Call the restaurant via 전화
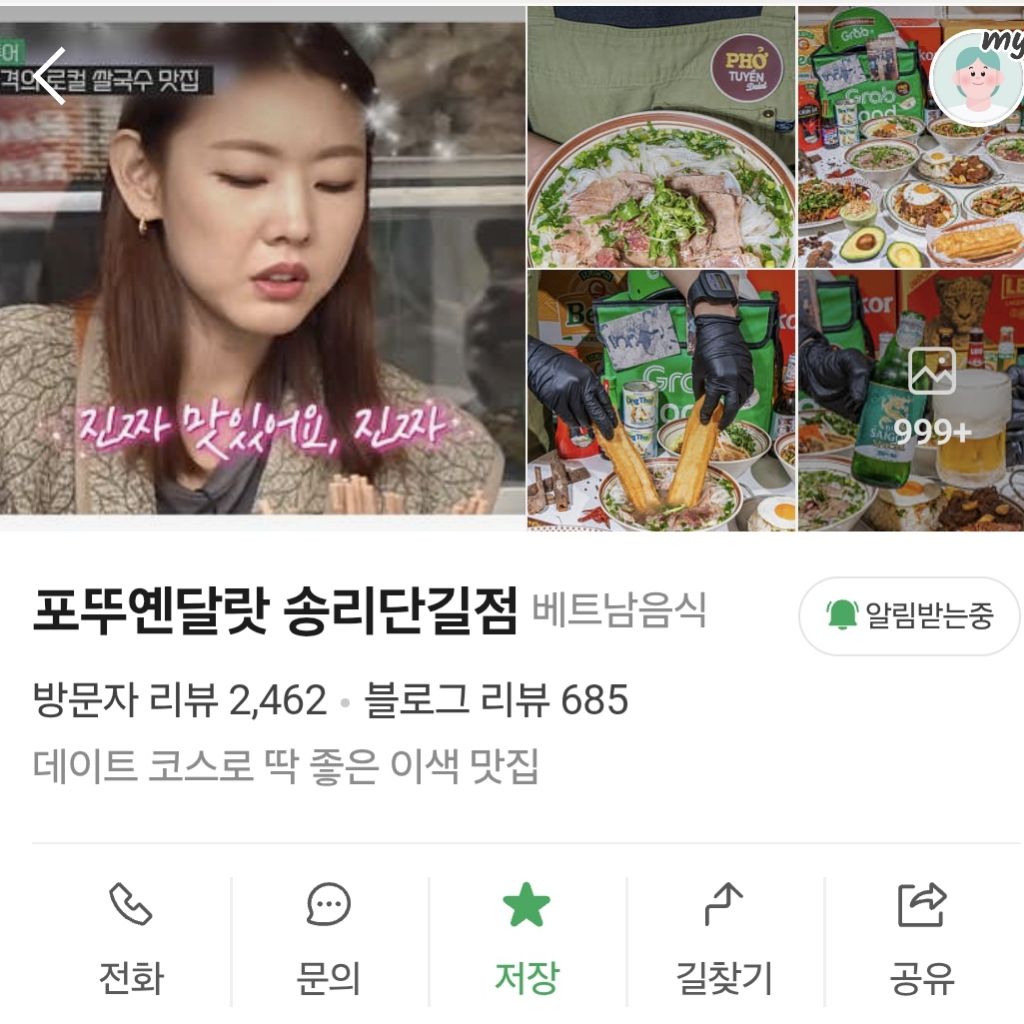Screen dimensions: 1024x1024 pos(131,940)
